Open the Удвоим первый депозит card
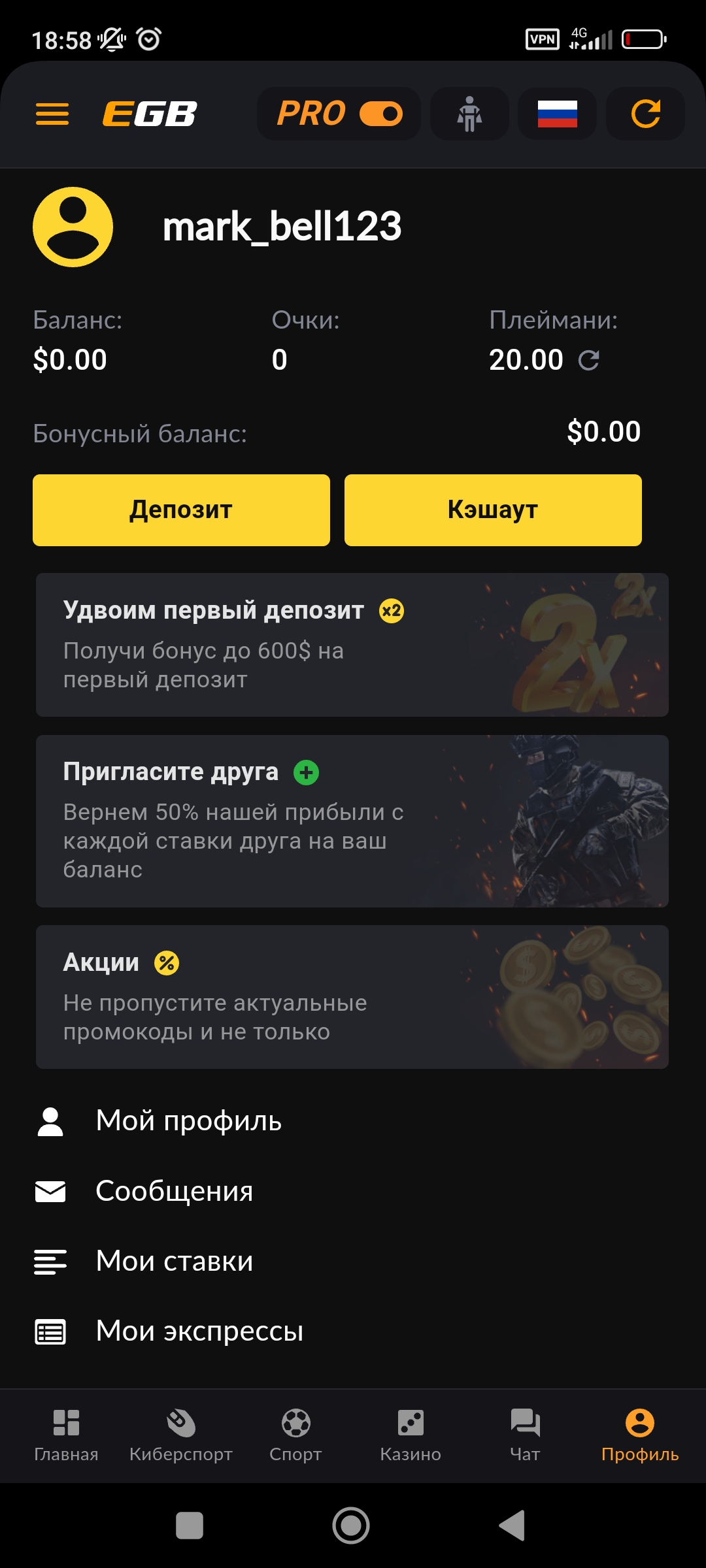 coord(352,645)
